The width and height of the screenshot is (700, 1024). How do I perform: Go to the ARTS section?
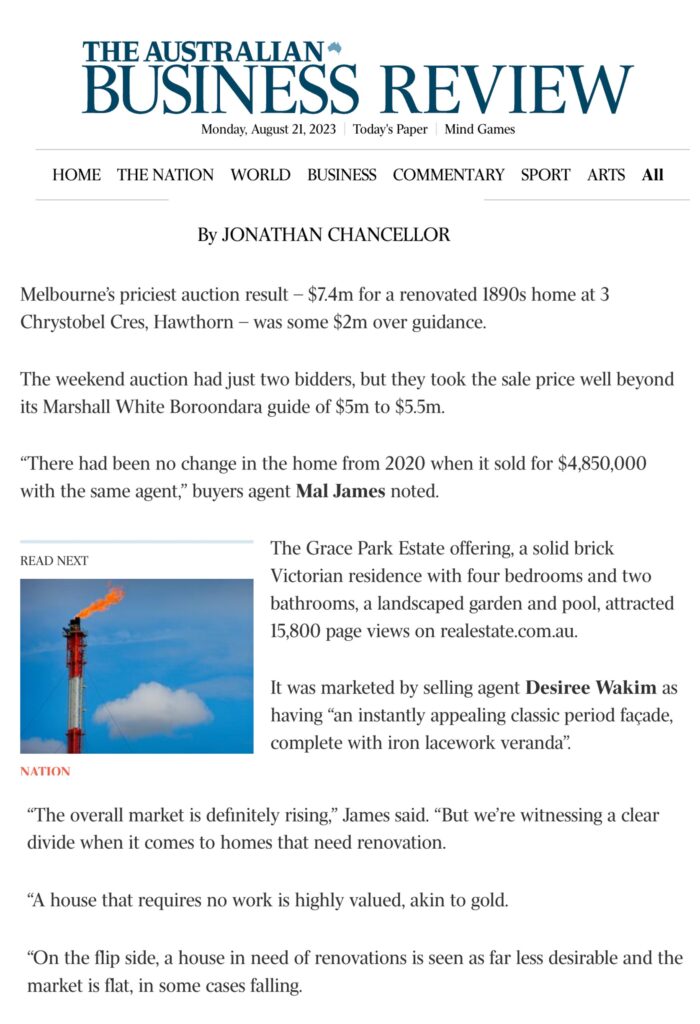point(606,174)
